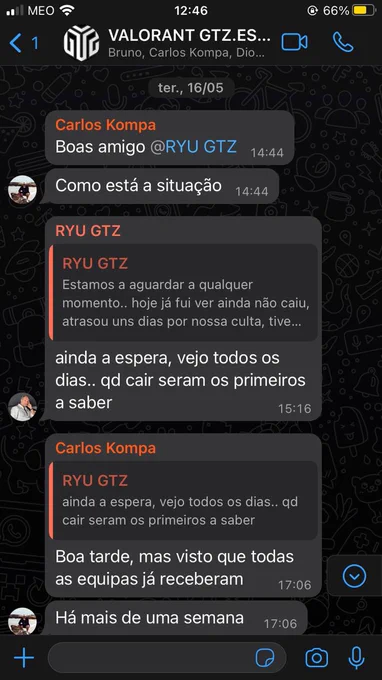
Task: Jump to latest messages with down arrow
Action: click(354, 576)
